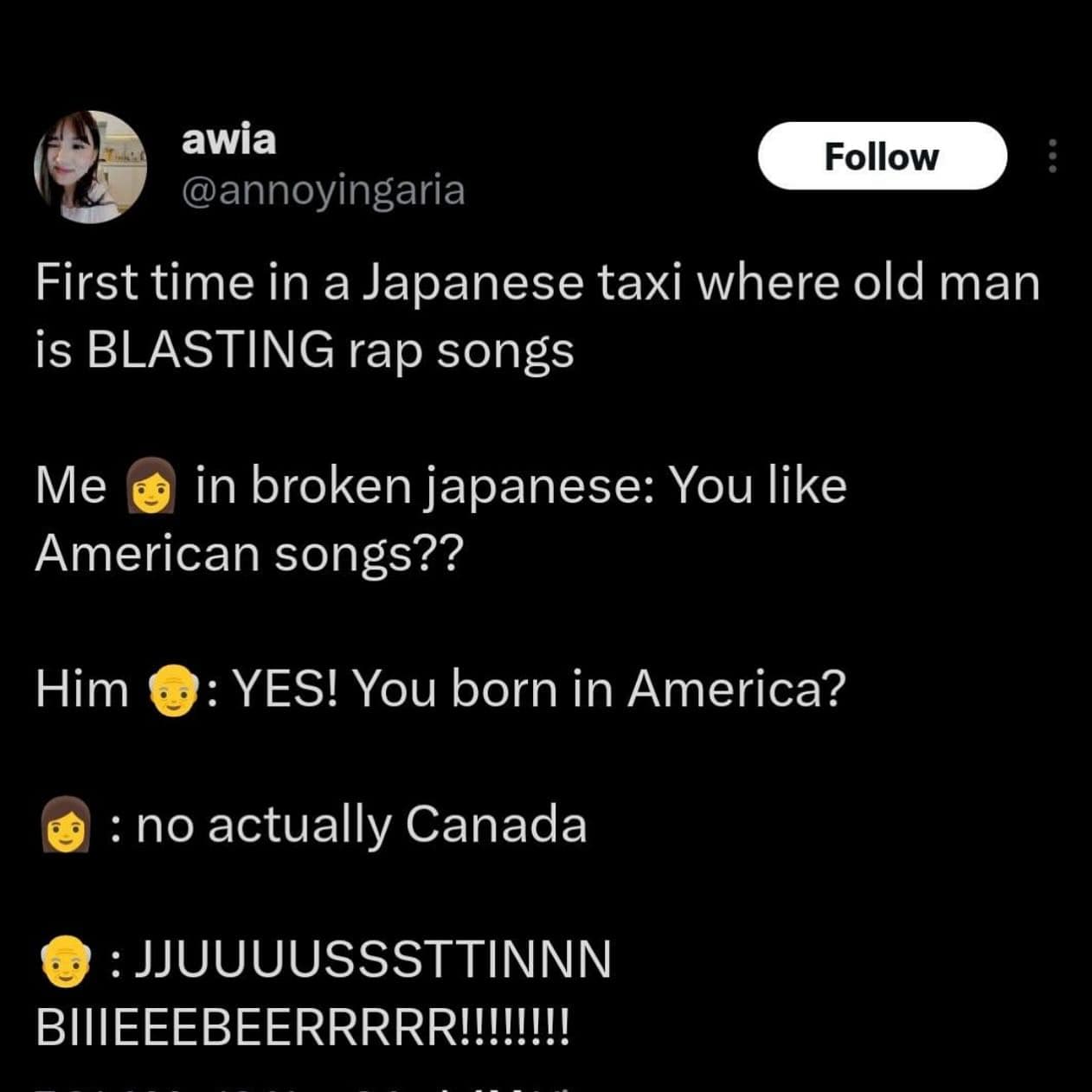Open the @annoyingaria handle profile
The width and height of the screenshot is (1092, 1092).
coord(323,191)
